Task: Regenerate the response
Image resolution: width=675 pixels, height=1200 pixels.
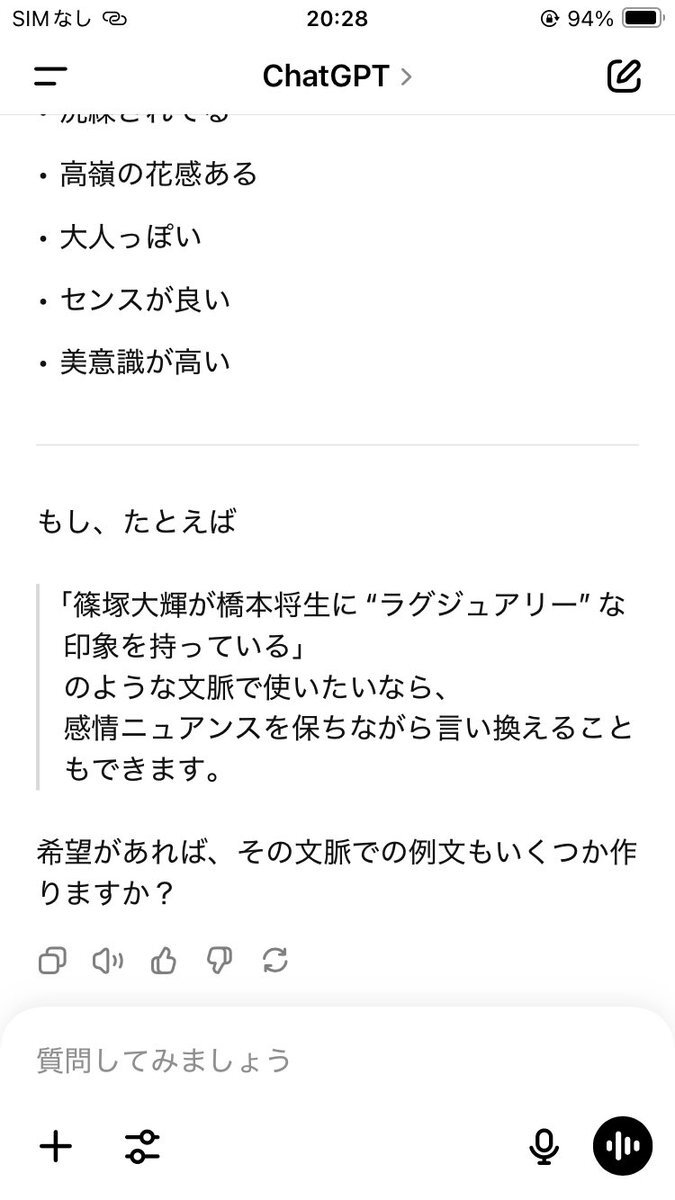Action: (x=274, y=962)
